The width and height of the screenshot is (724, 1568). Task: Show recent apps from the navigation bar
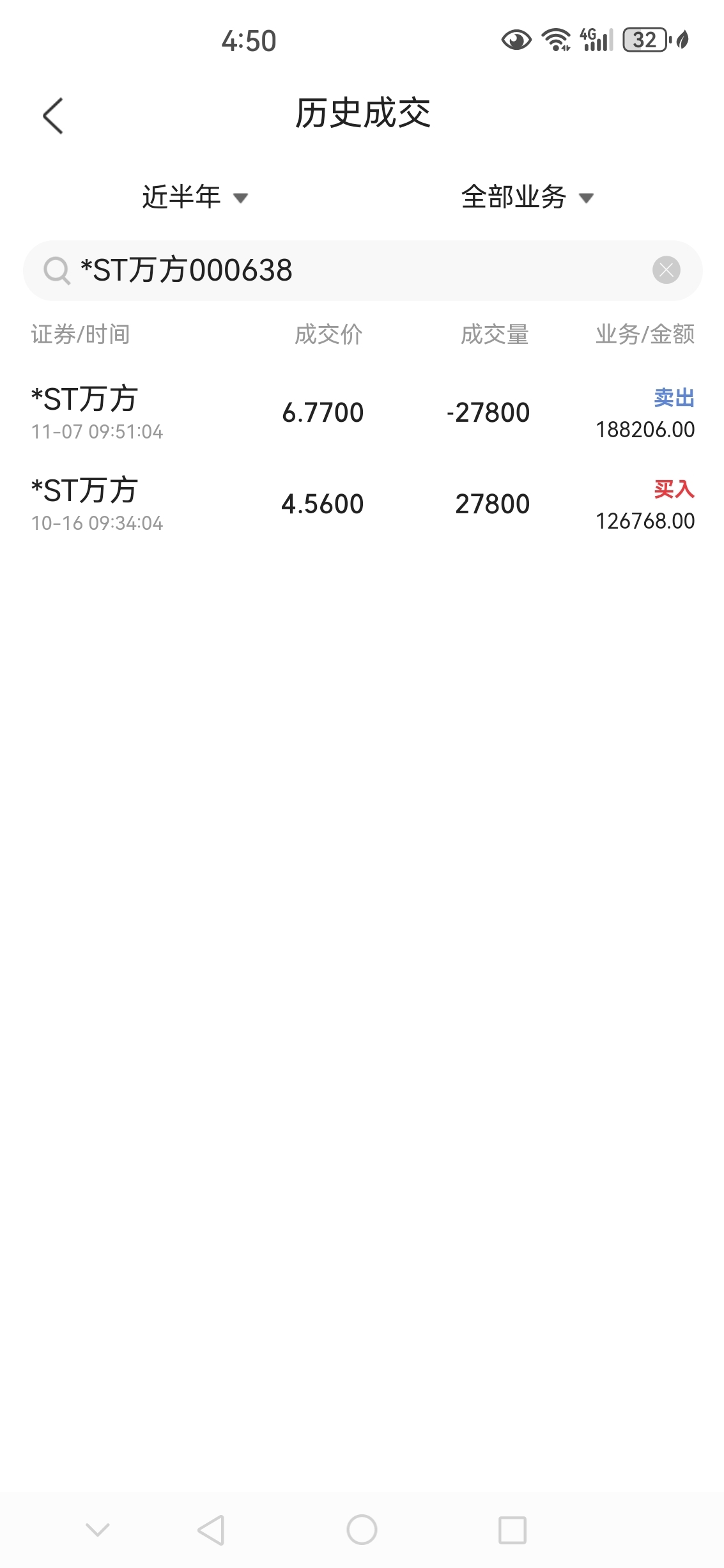point(512,1530)
